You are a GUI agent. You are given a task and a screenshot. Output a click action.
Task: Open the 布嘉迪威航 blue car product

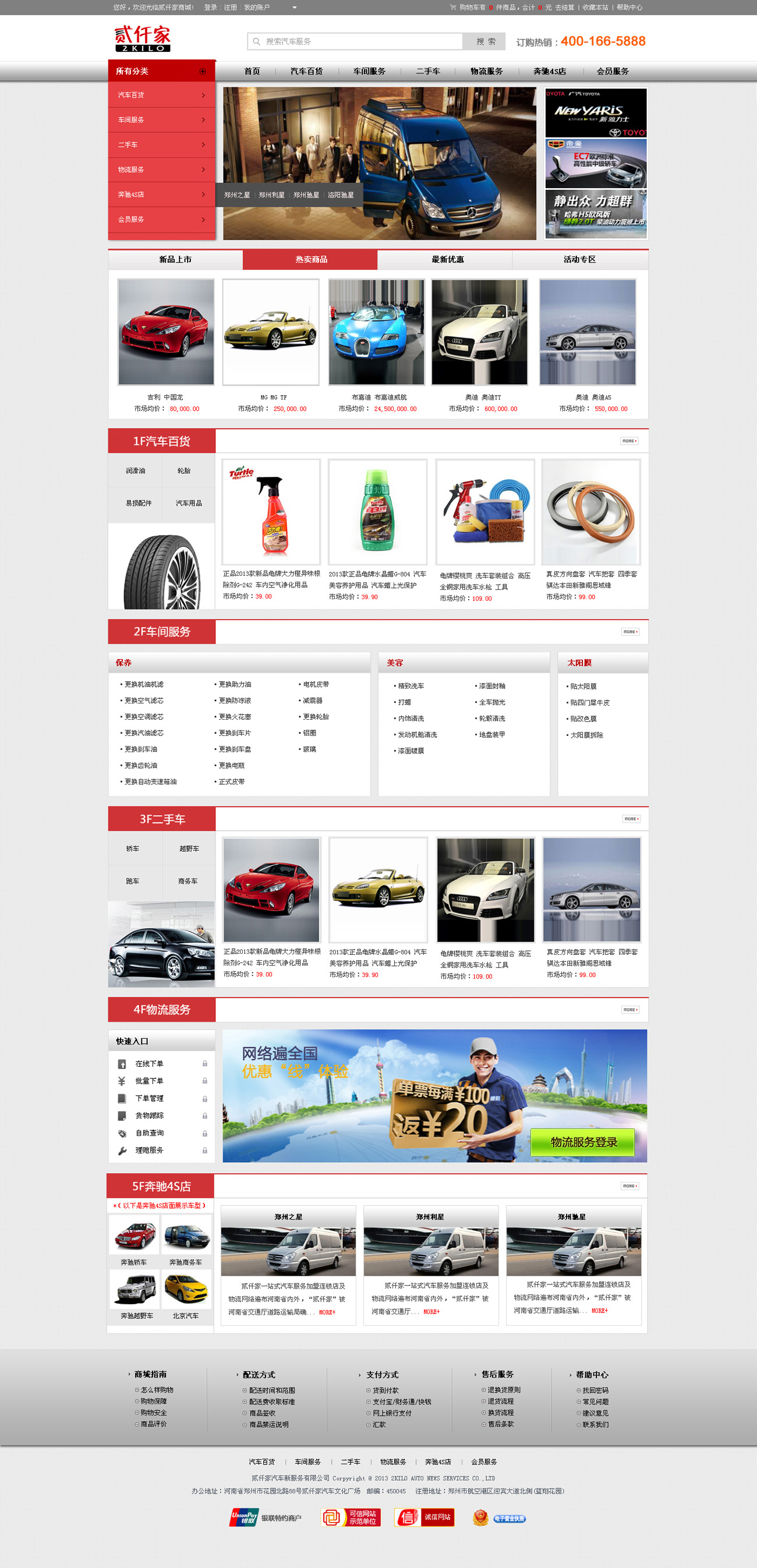tap(377, 332)
